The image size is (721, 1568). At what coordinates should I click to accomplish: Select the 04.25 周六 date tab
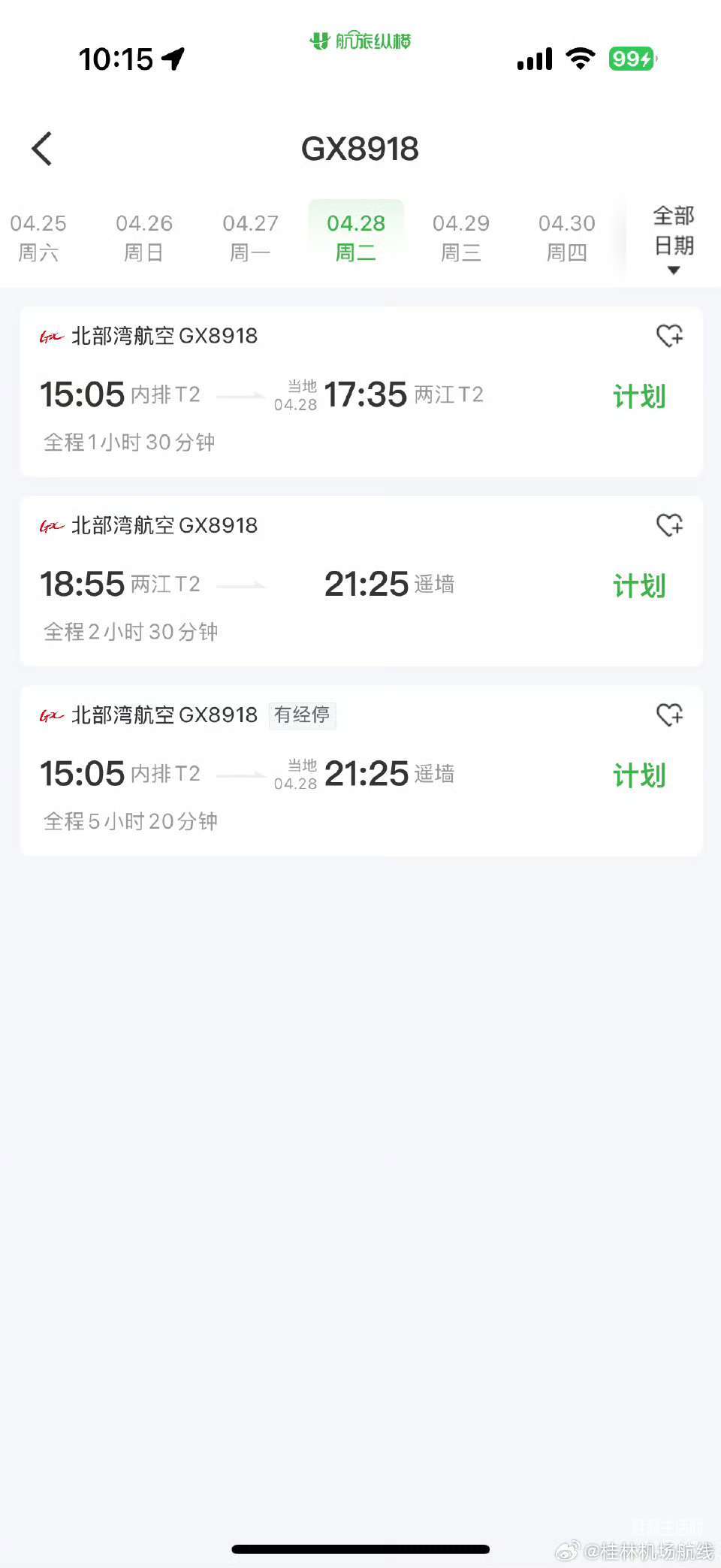38,237
